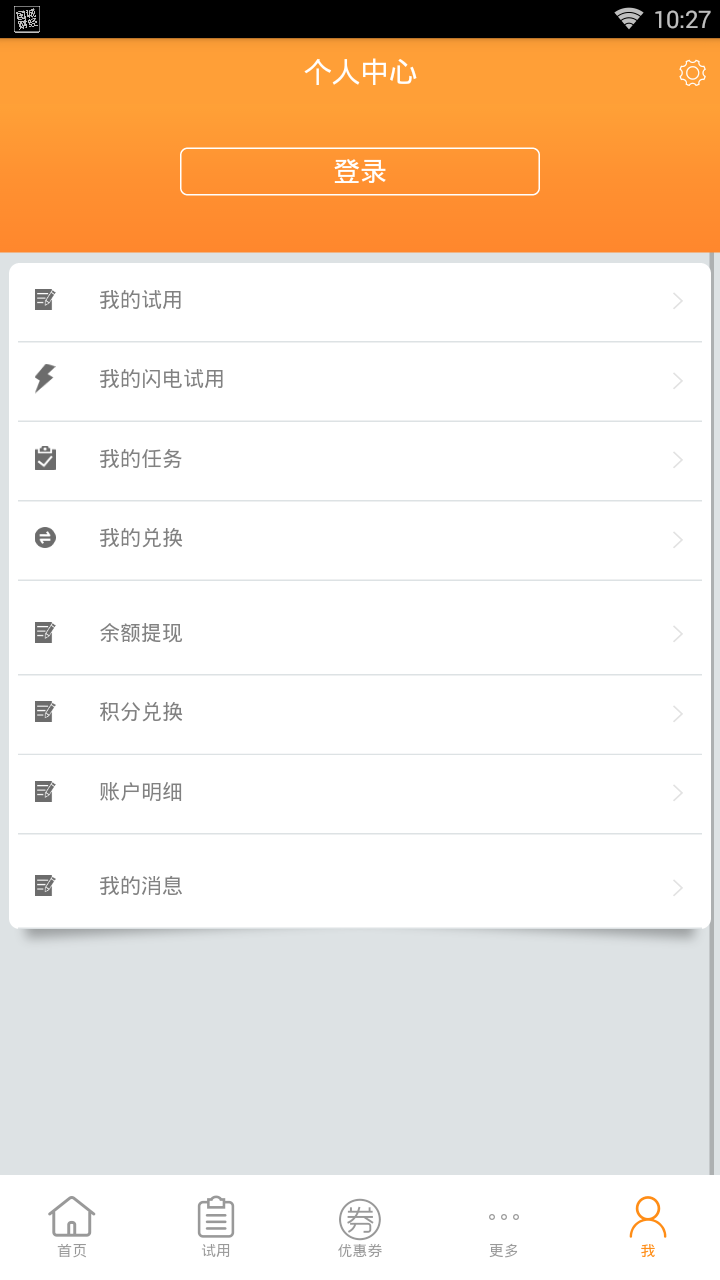The height and width of the screenshot is (1280, 720).
Task: Click the 试用 clipboard icon in bottom bar
Action: pyautogui.click(x=215, y=1216)
